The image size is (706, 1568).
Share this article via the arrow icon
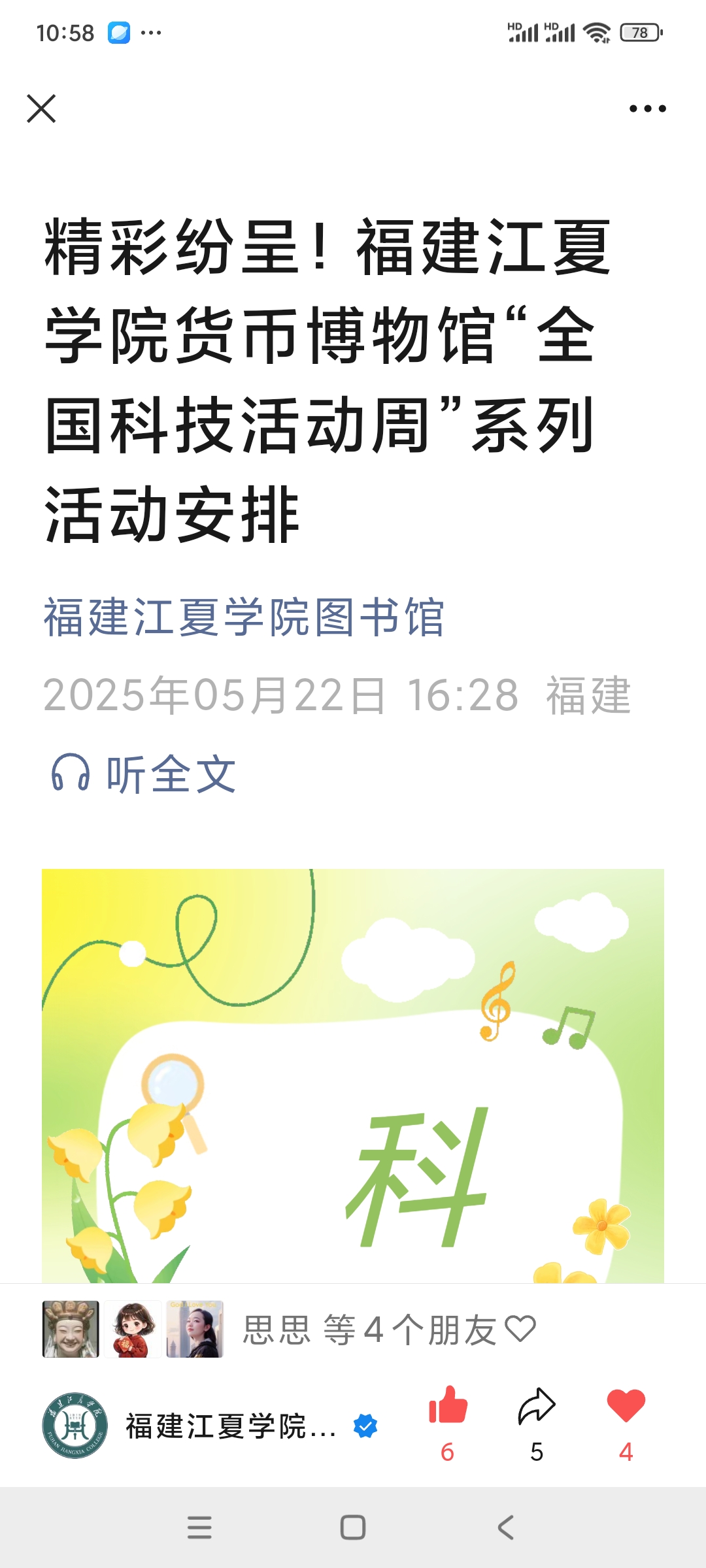537,1405
